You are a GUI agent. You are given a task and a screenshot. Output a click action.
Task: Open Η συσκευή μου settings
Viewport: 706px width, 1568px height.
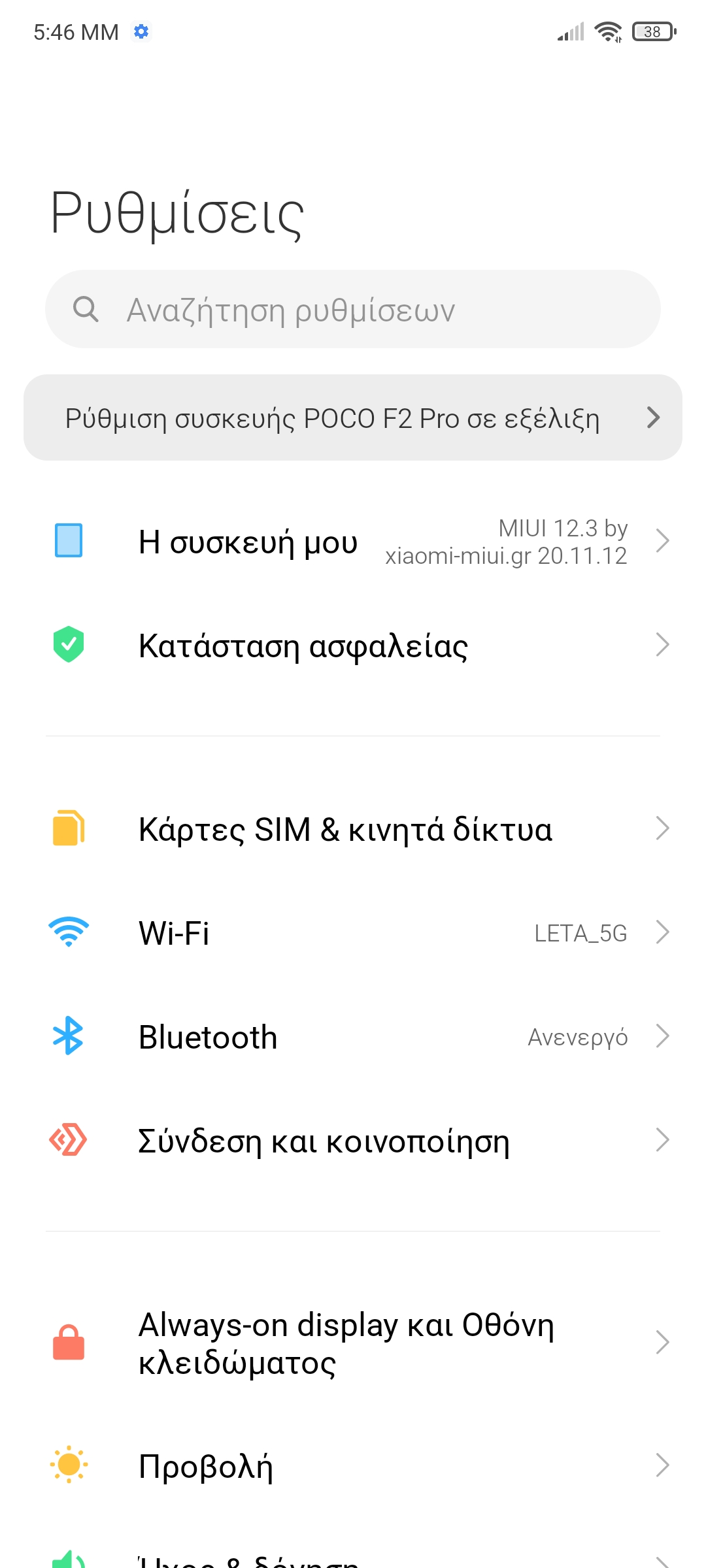pos(353,542)
